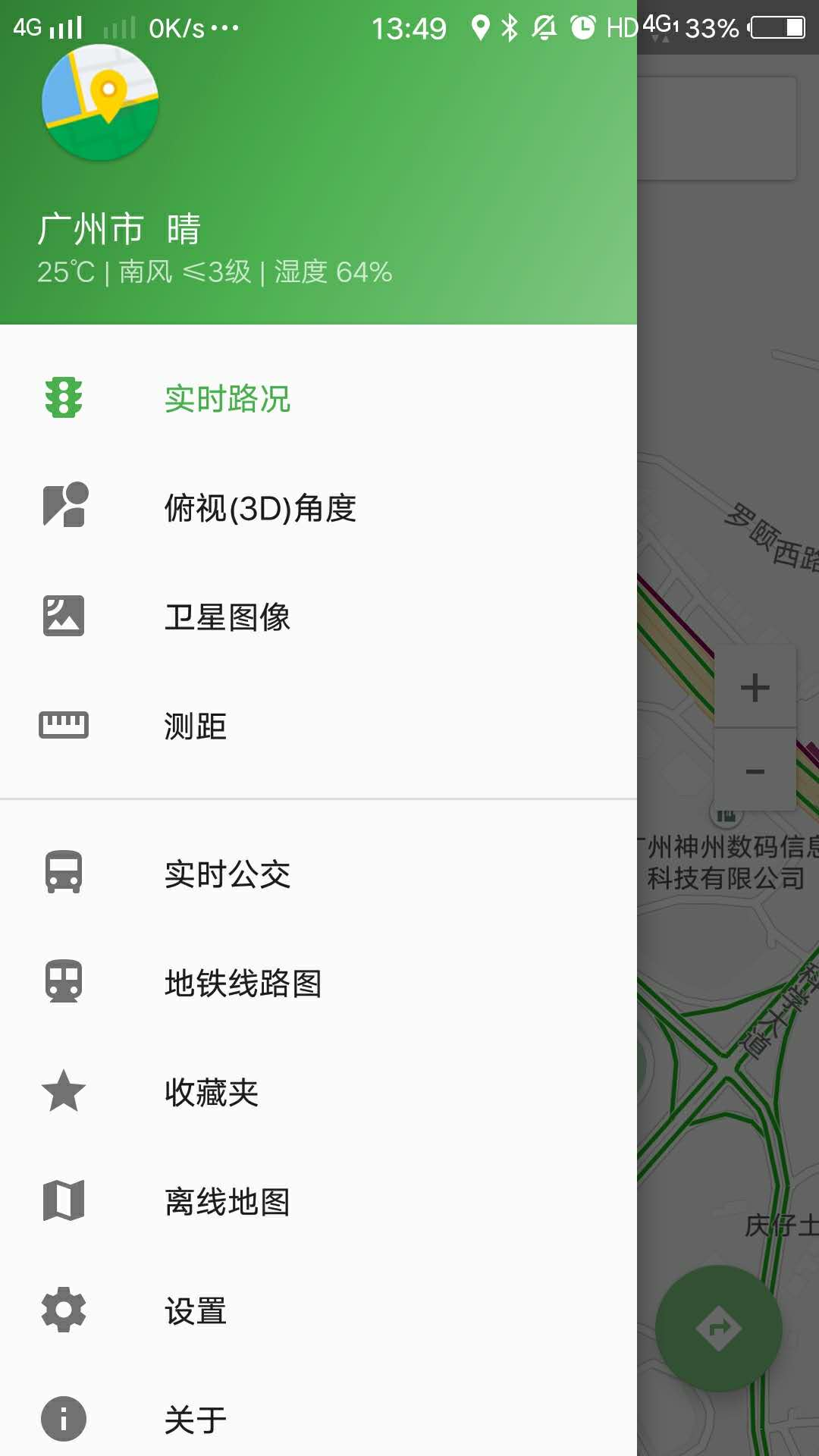The width and height of the screenshot is (819, 1456).
Task: Open 收藏夹 favorites
Action: pyautogui.click(x=318, y=1092)
